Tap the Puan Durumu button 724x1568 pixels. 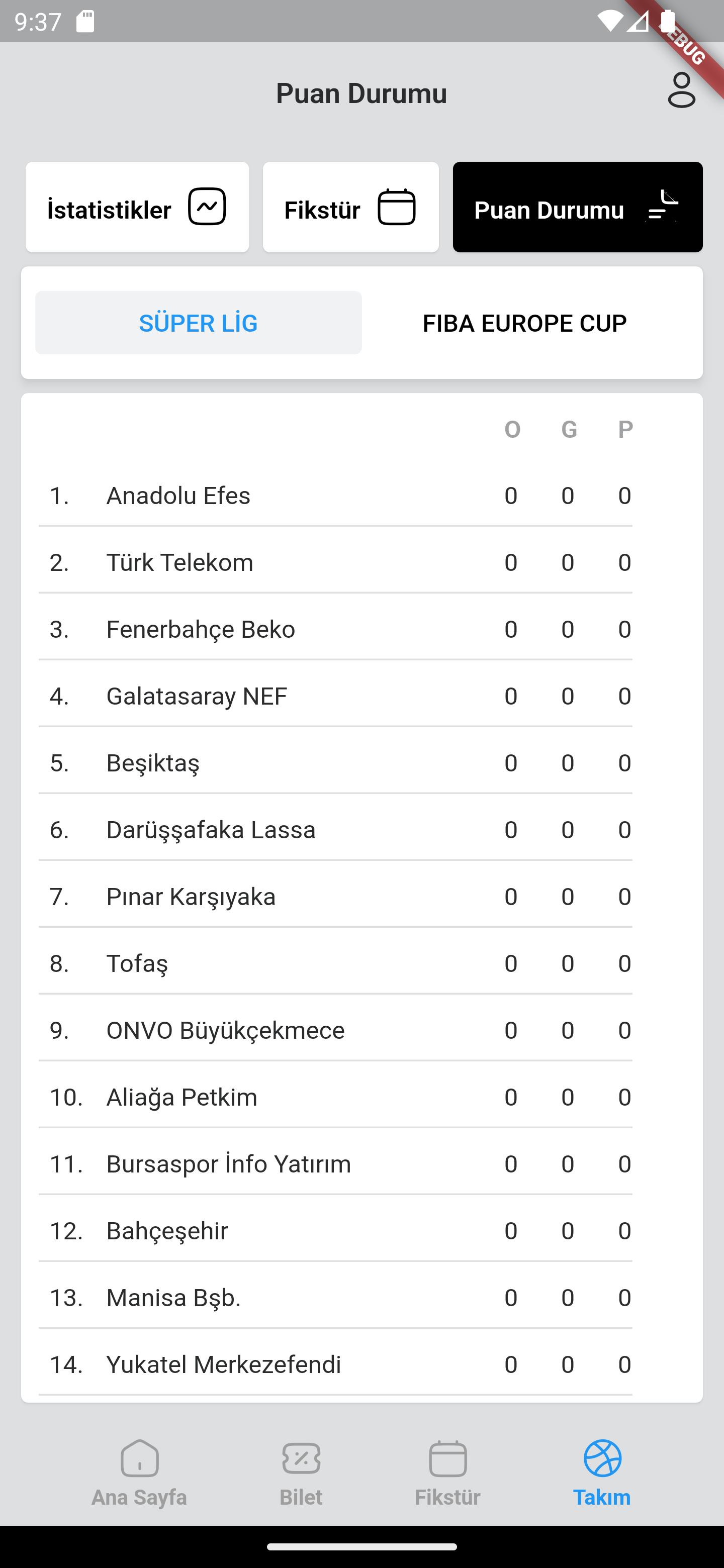click(577, 207)
